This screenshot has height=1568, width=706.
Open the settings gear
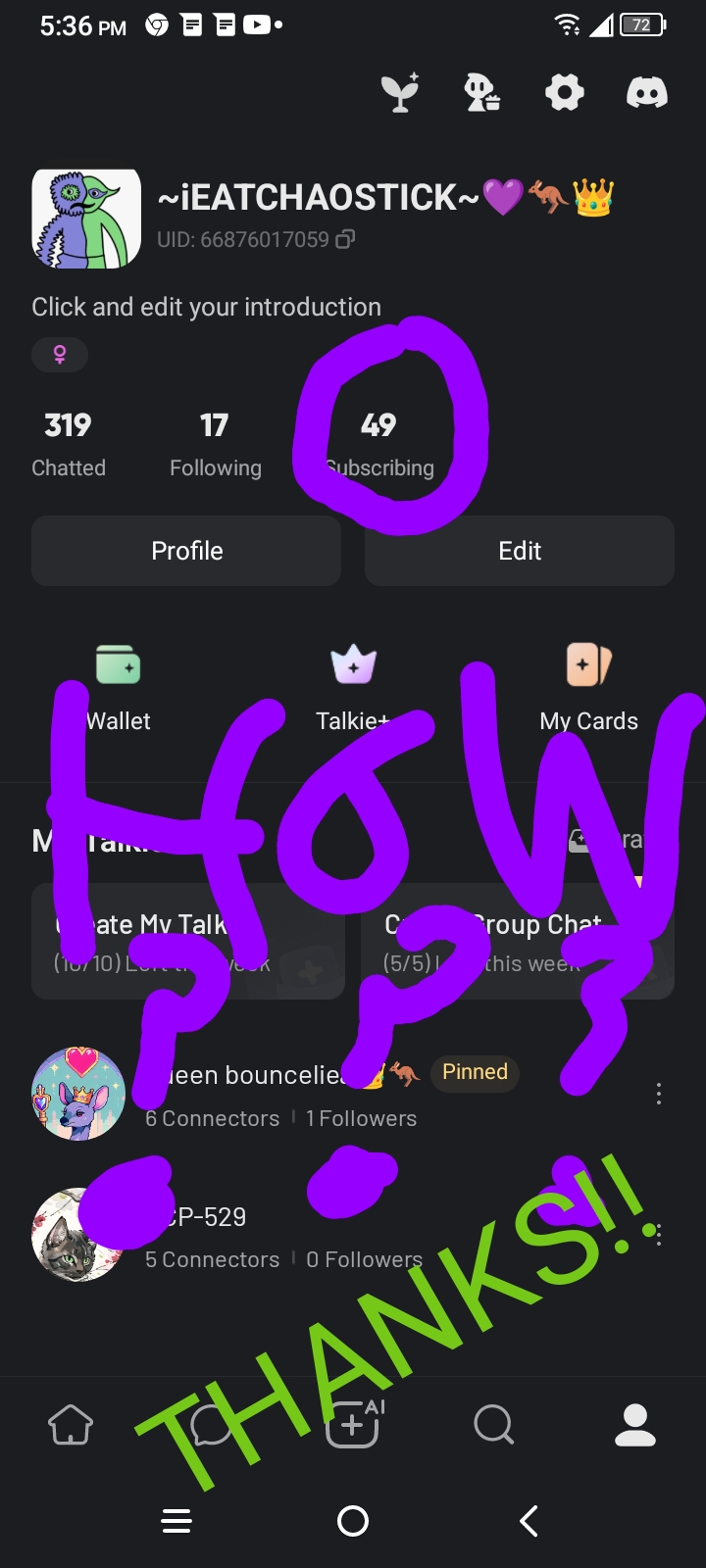point(564,93)
